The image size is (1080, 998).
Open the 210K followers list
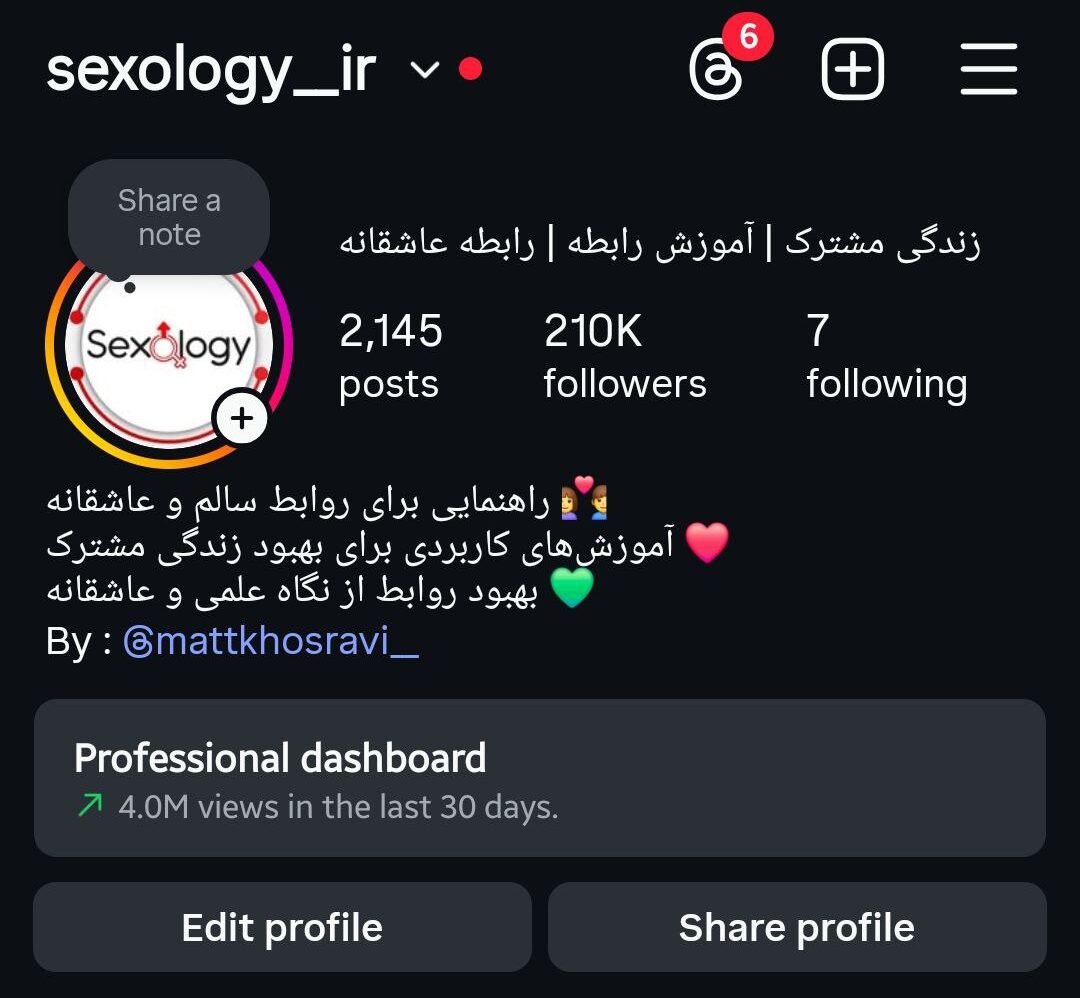pyautogui.click(x=624, y=356)
